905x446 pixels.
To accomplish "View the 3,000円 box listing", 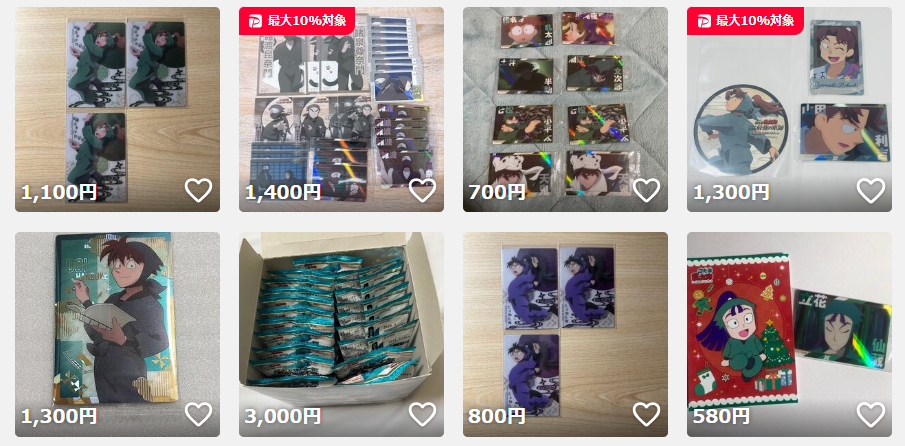I will (341, 325).
